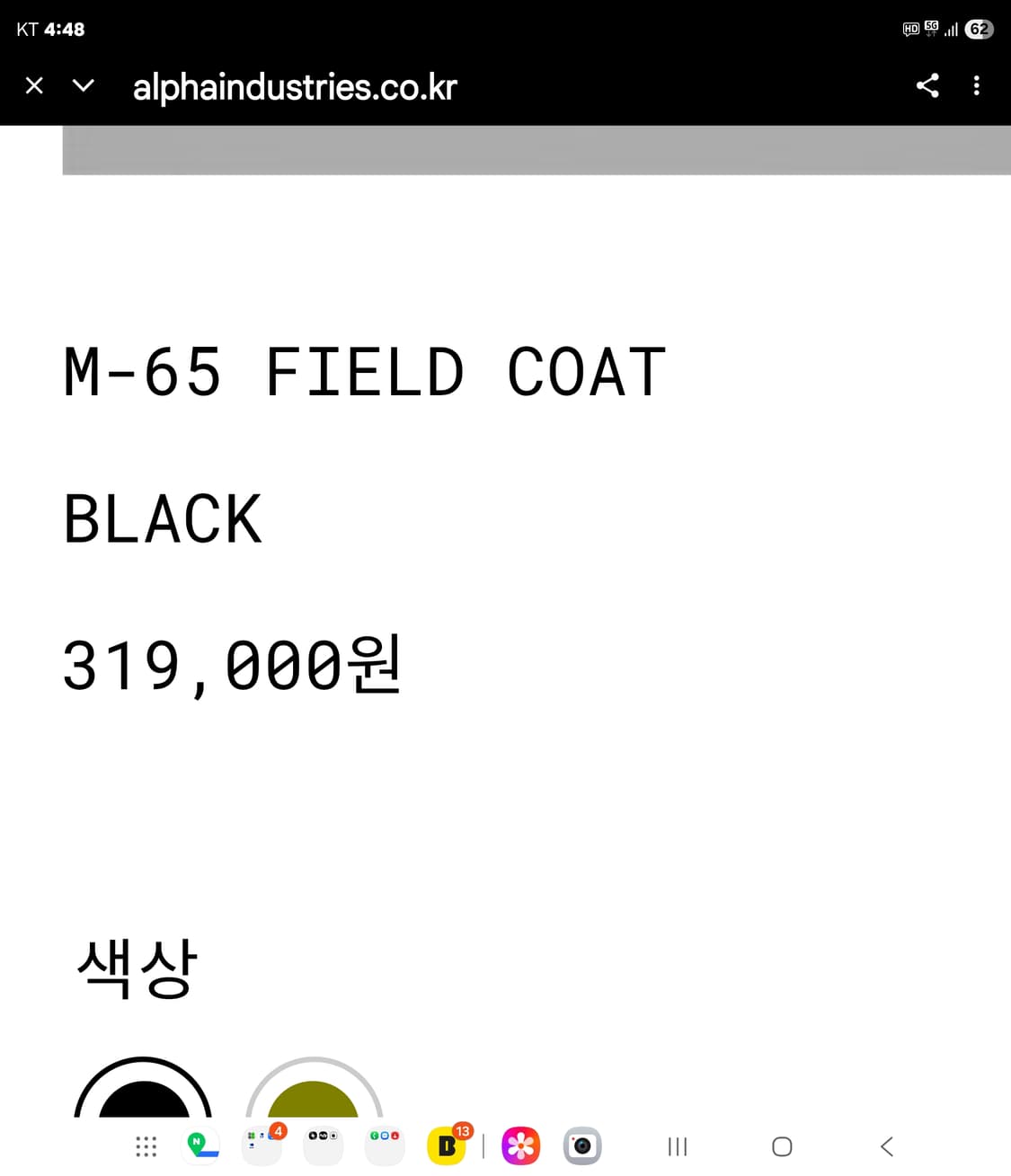Viewport: 1011px width, 1176px height.
Task: Select the M-65 FIELD COAT title
Action: click(363, 372)
